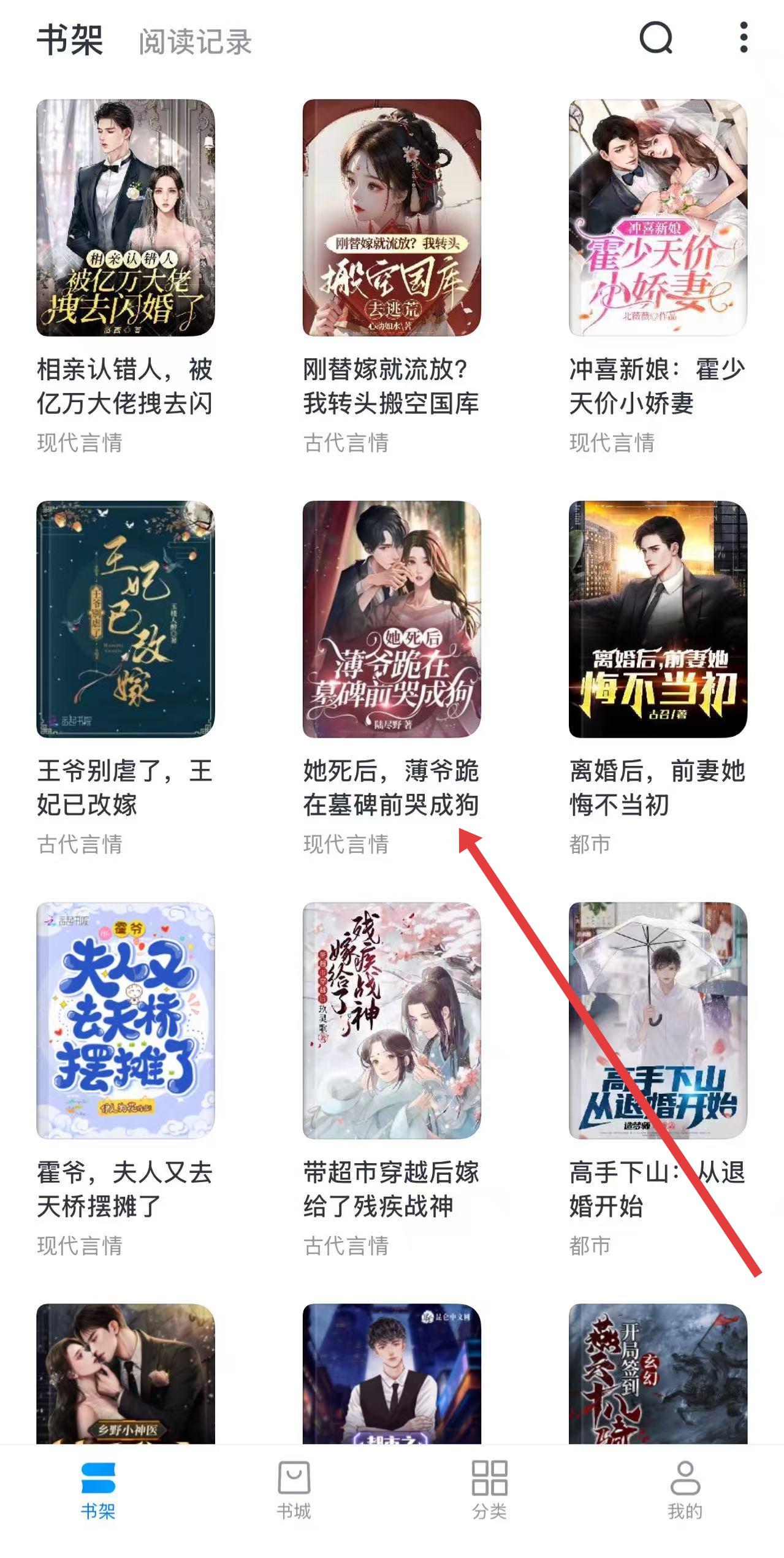Open the book 带超市穿越后嫁给了残疾战神

(x=392, y=1021)
